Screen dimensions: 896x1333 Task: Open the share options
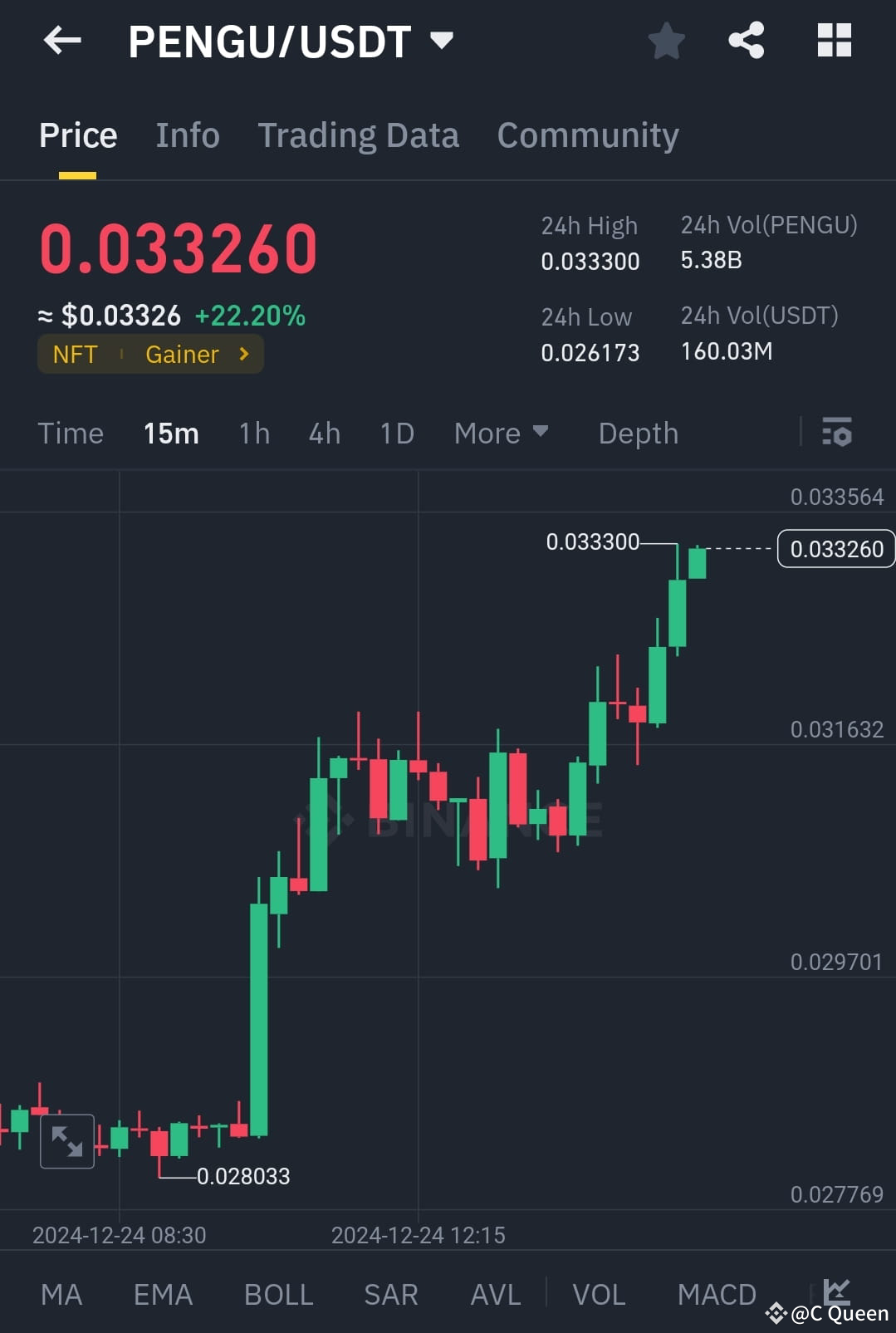pyautogui.click(x=746, y=40)
